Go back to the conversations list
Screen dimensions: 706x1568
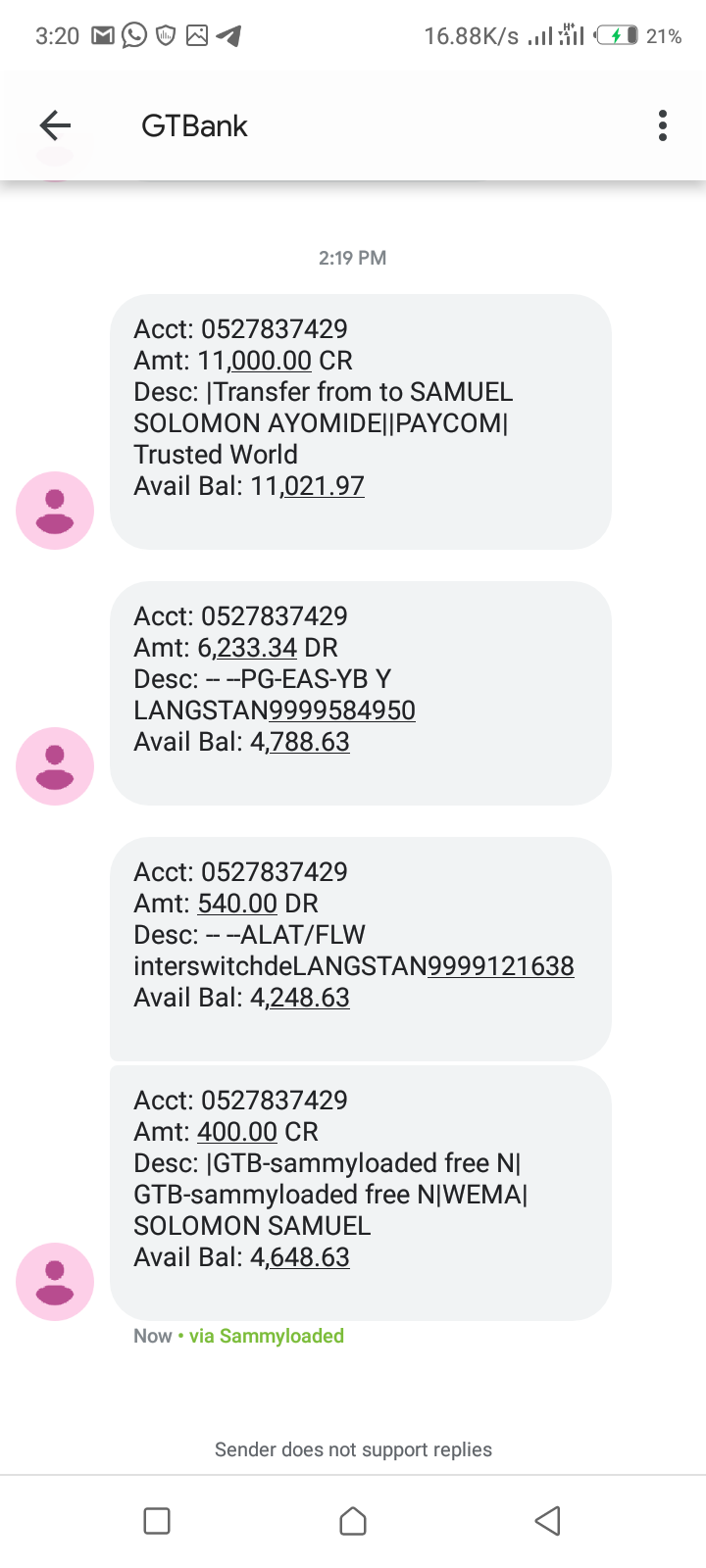coord(56,125)
